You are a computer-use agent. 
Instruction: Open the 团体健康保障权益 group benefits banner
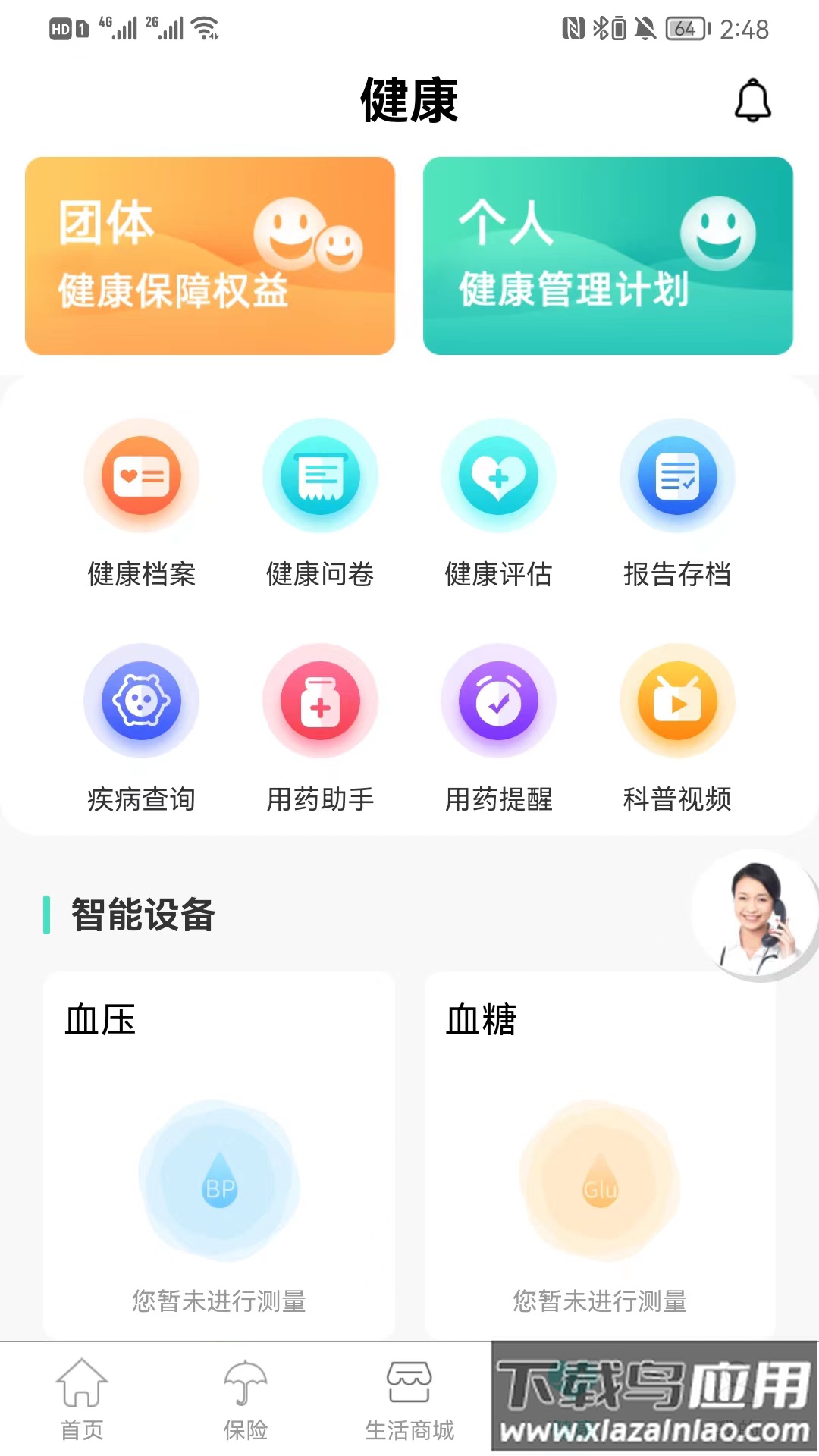[x=209, y=256]
